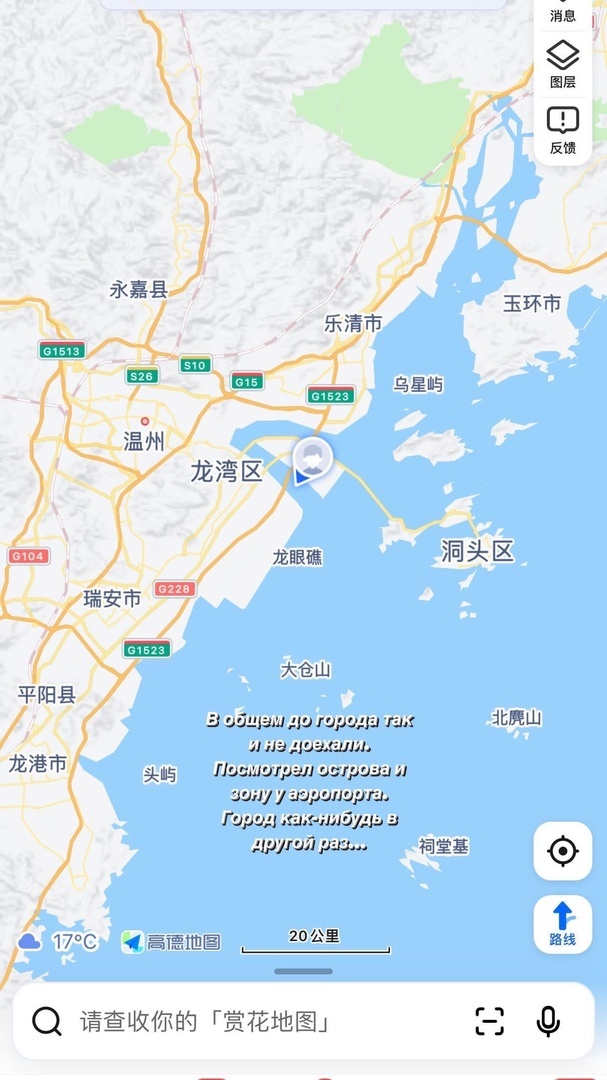Open the 17°C weather widget
607x1080 pixels.
58,941
